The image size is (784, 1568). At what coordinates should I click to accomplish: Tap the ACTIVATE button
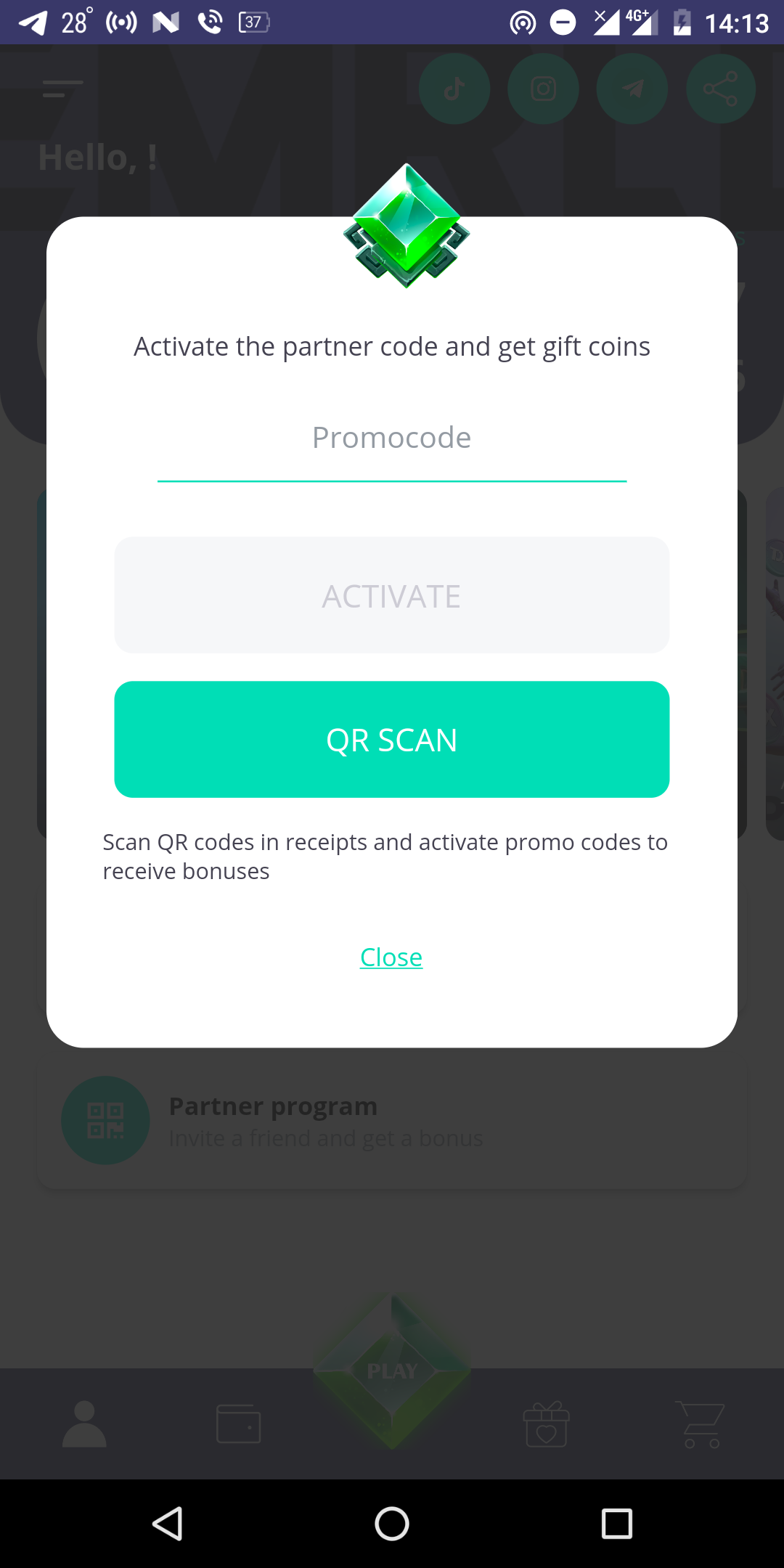coord(392,595)
